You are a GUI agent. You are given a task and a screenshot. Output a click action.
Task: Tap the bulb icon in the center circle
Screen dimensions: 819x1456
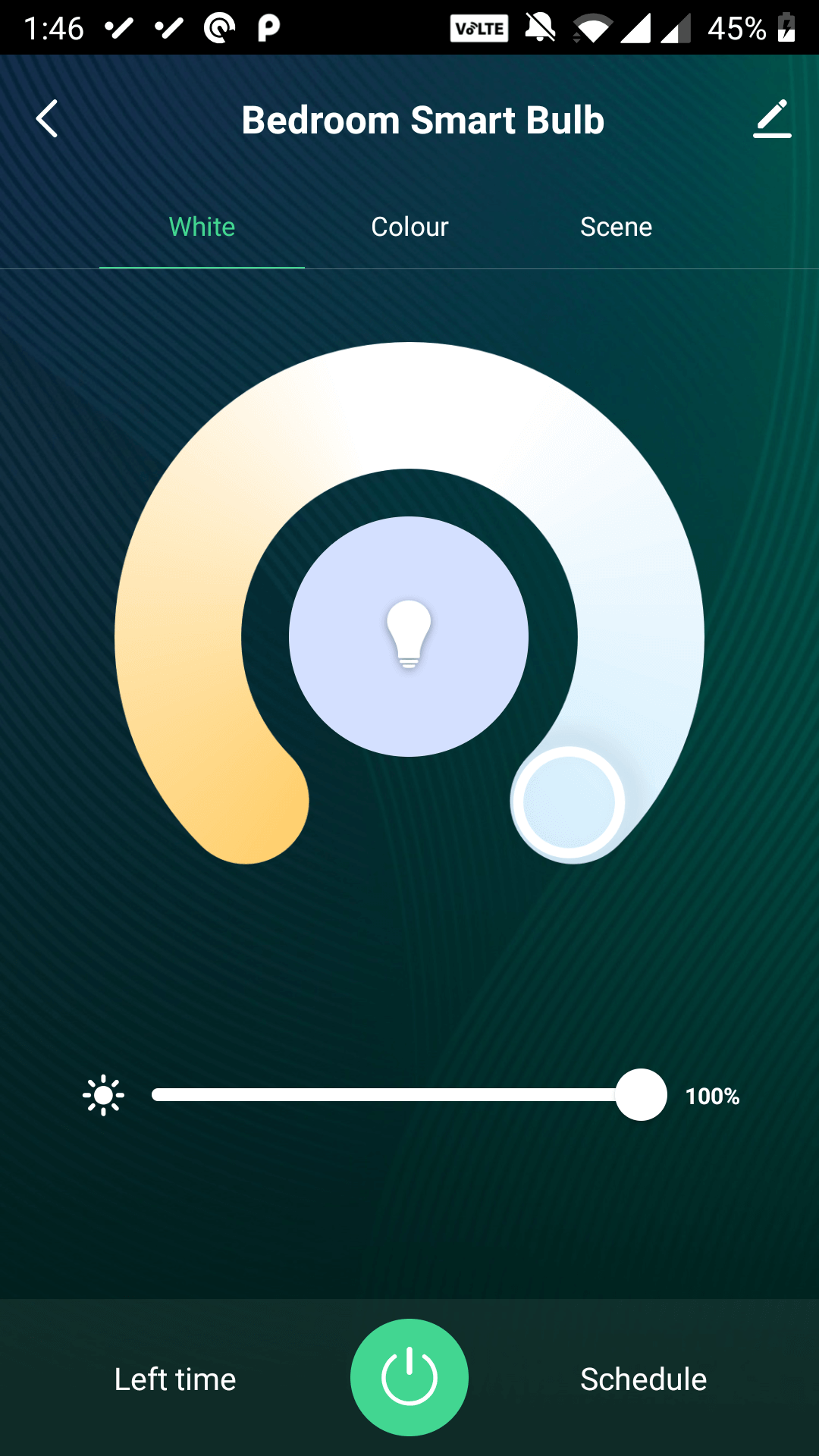click(x=409, y=635)
